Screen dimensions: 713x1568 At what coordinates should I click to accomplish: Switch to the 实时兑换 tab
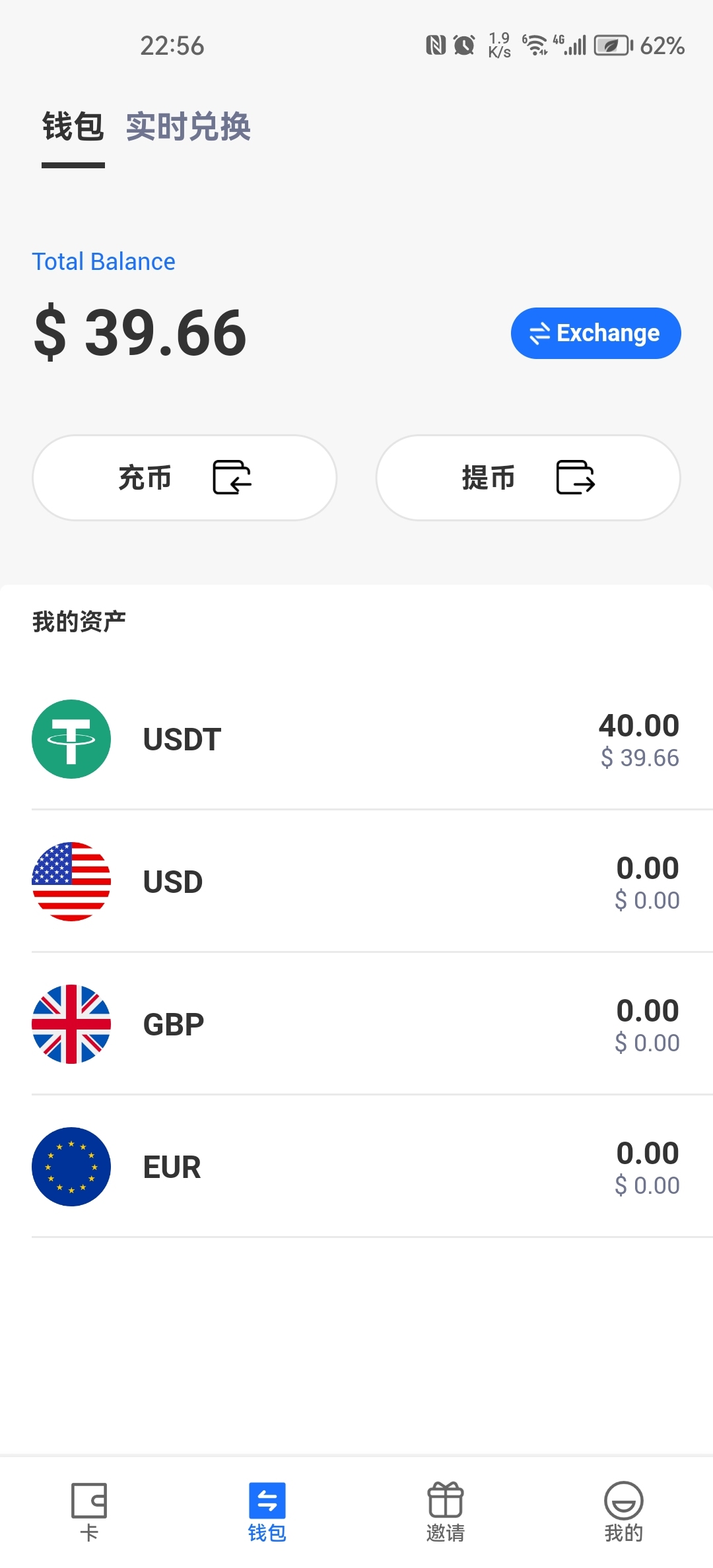point(188,126)
